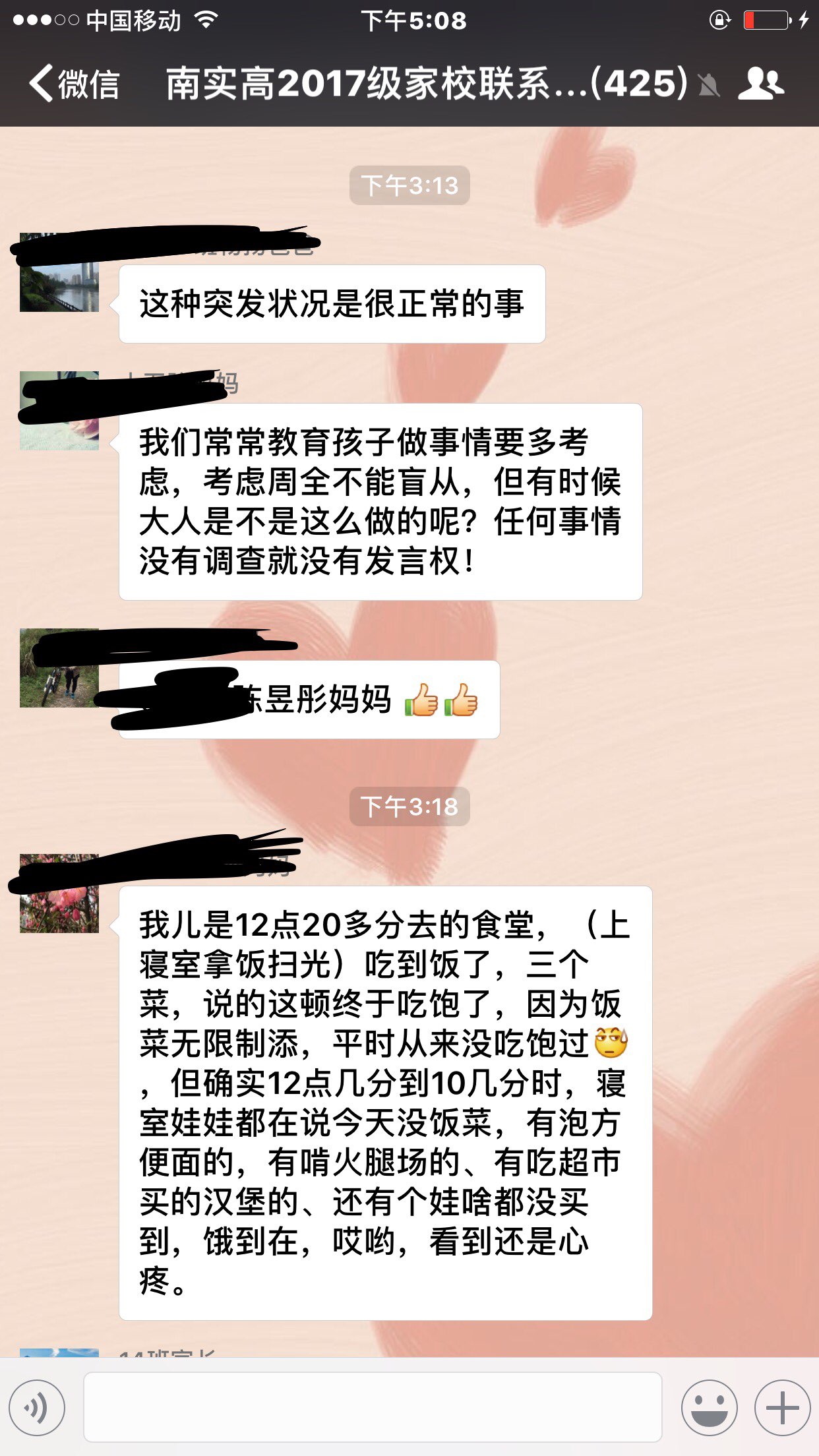819x1456 pixels.
Task: Tap the message text input field
Action: click(x=373, y=1407)
